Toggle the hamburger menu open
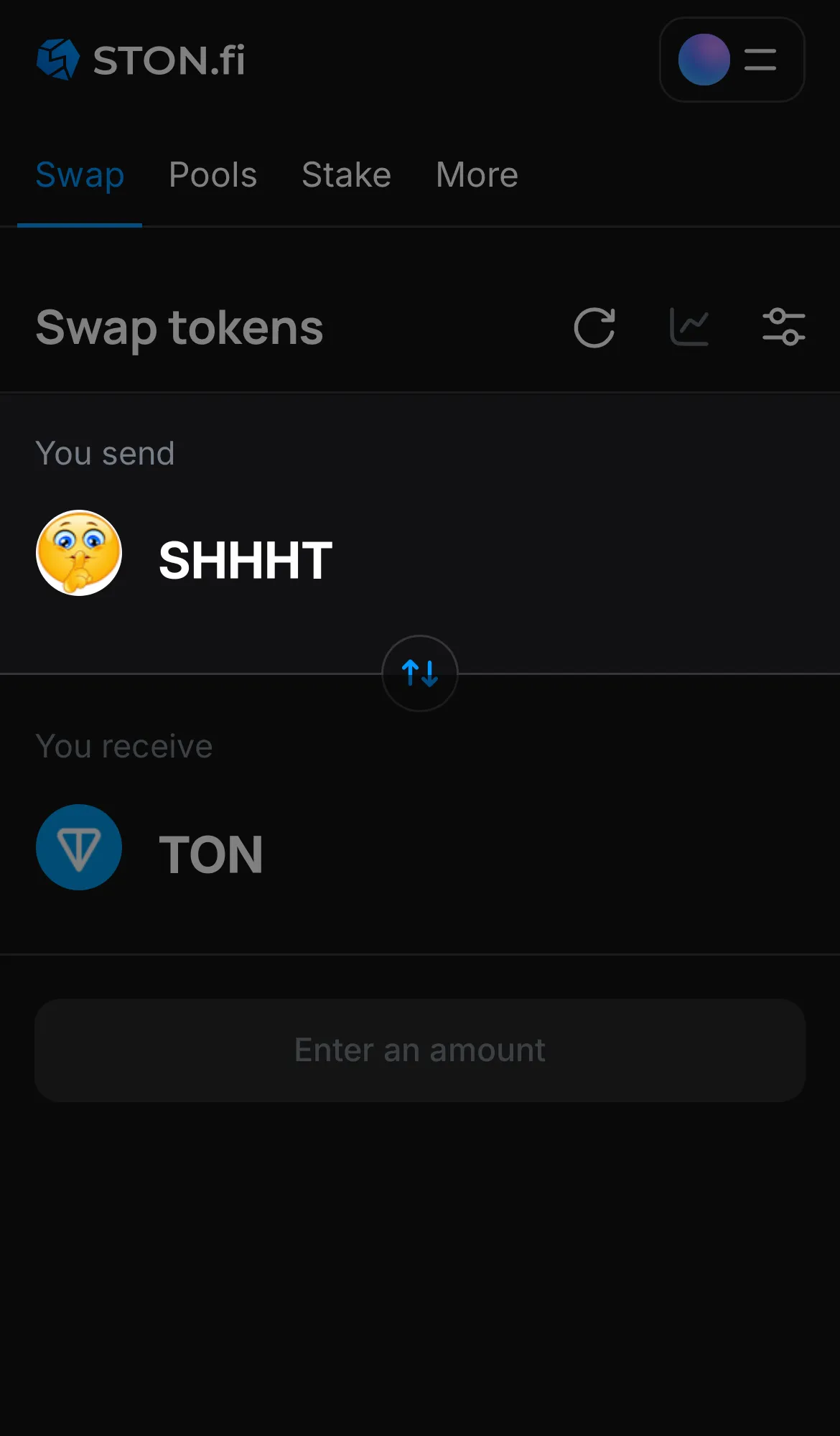This screenshot has height=1436, width=840. (760, 60)
